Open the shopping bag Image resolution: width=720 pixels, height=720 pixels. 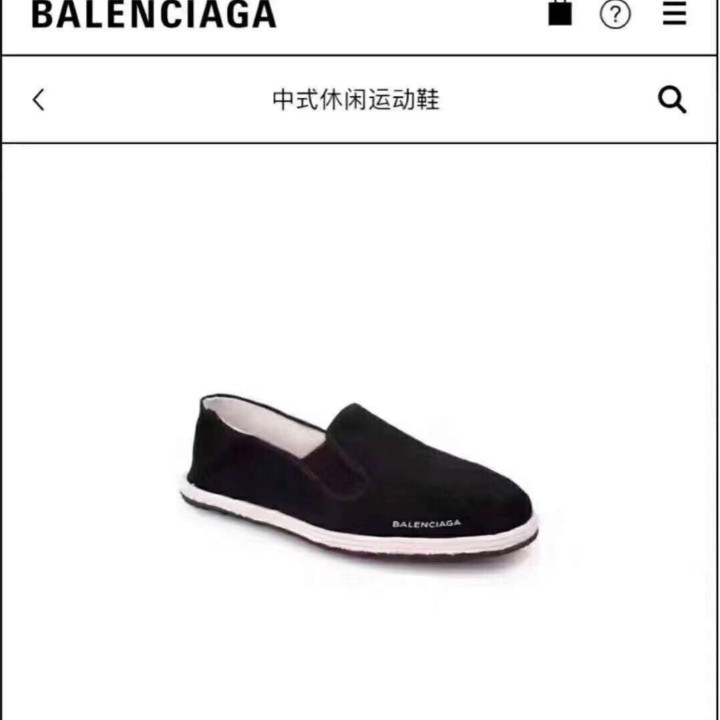[560, 13]
